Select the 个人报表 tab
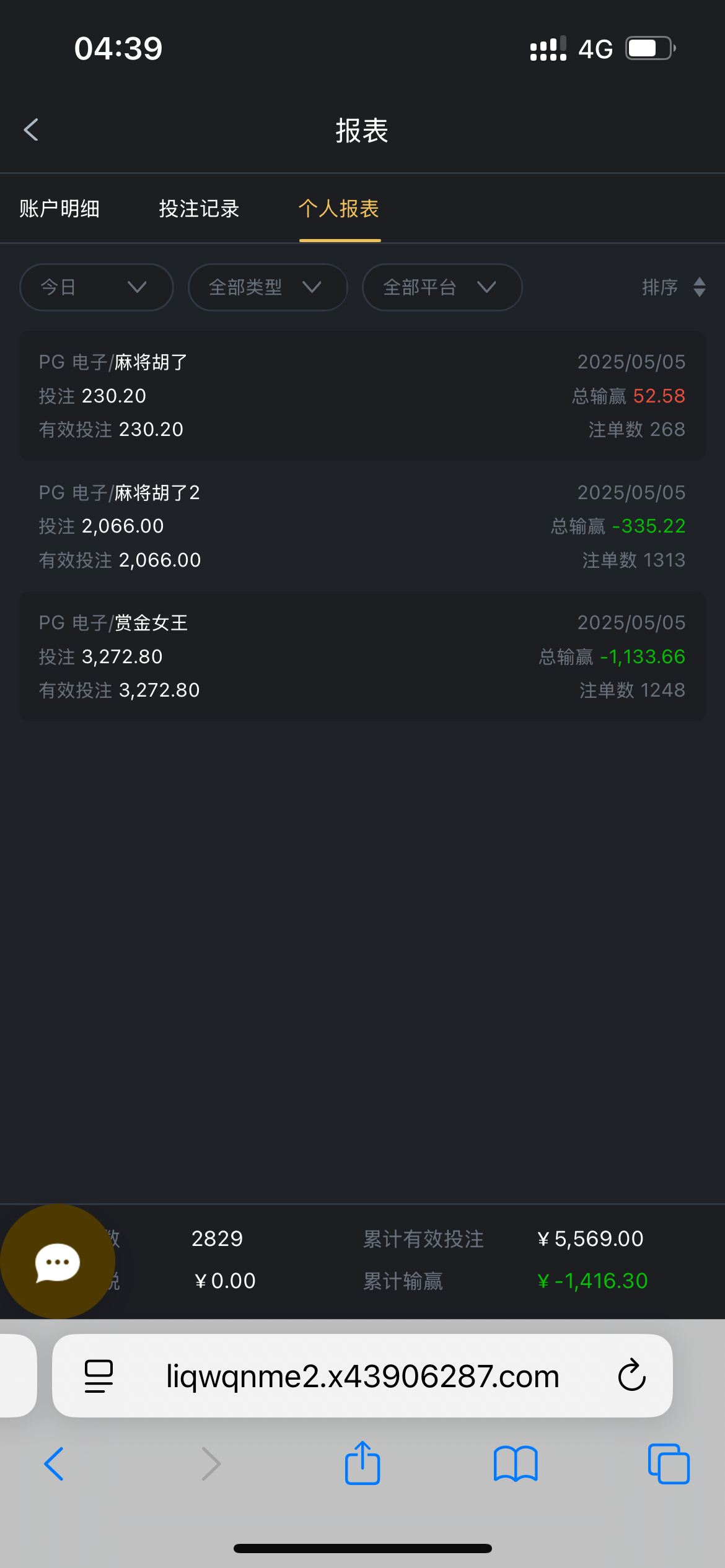The image size is (725, 1568). pos(339,209)
